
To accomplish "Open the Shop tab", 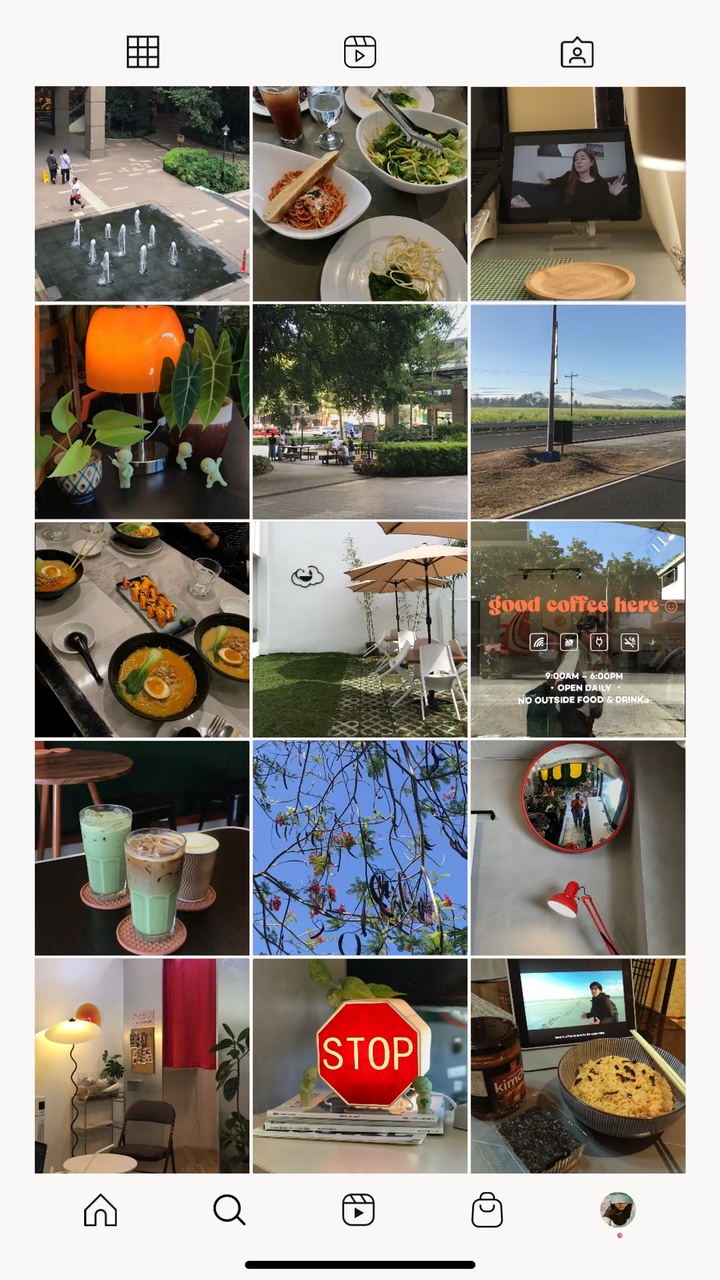I will [x=487, y=1210].
